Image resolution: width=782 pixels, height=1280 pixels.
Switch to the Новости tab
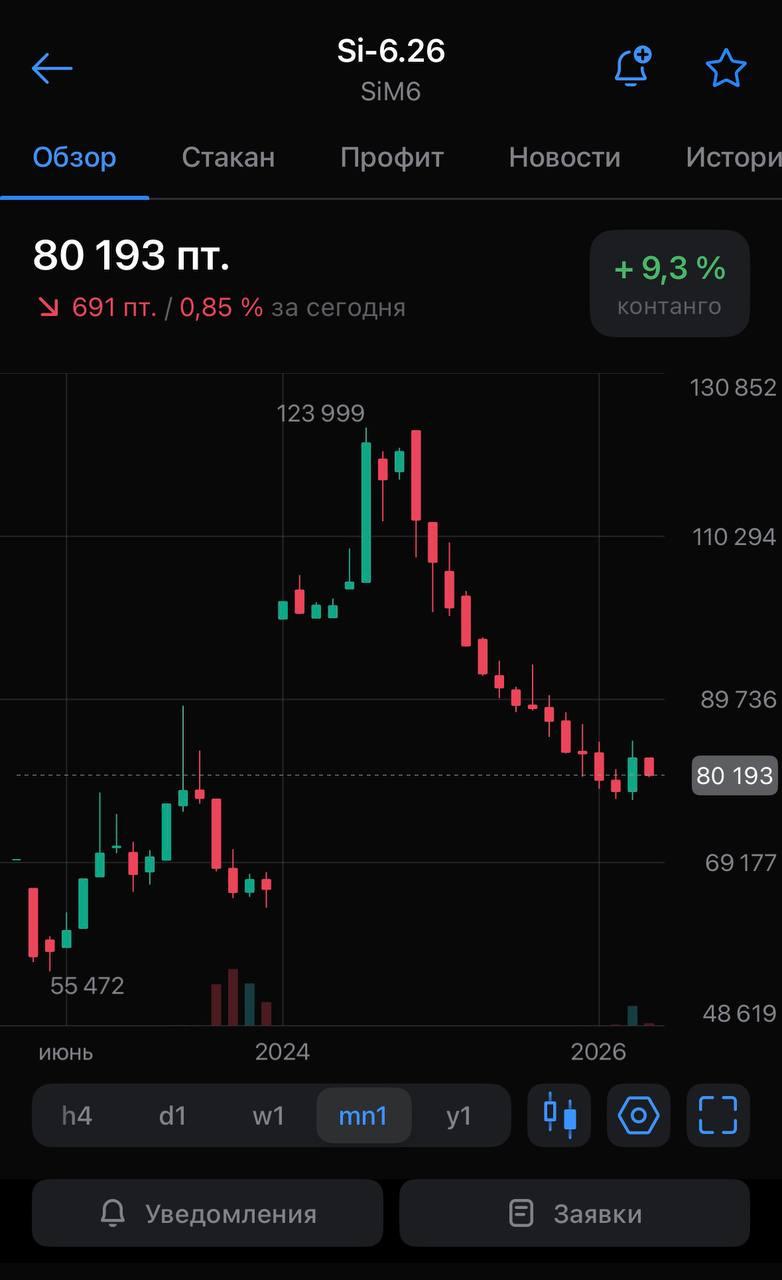564,157
